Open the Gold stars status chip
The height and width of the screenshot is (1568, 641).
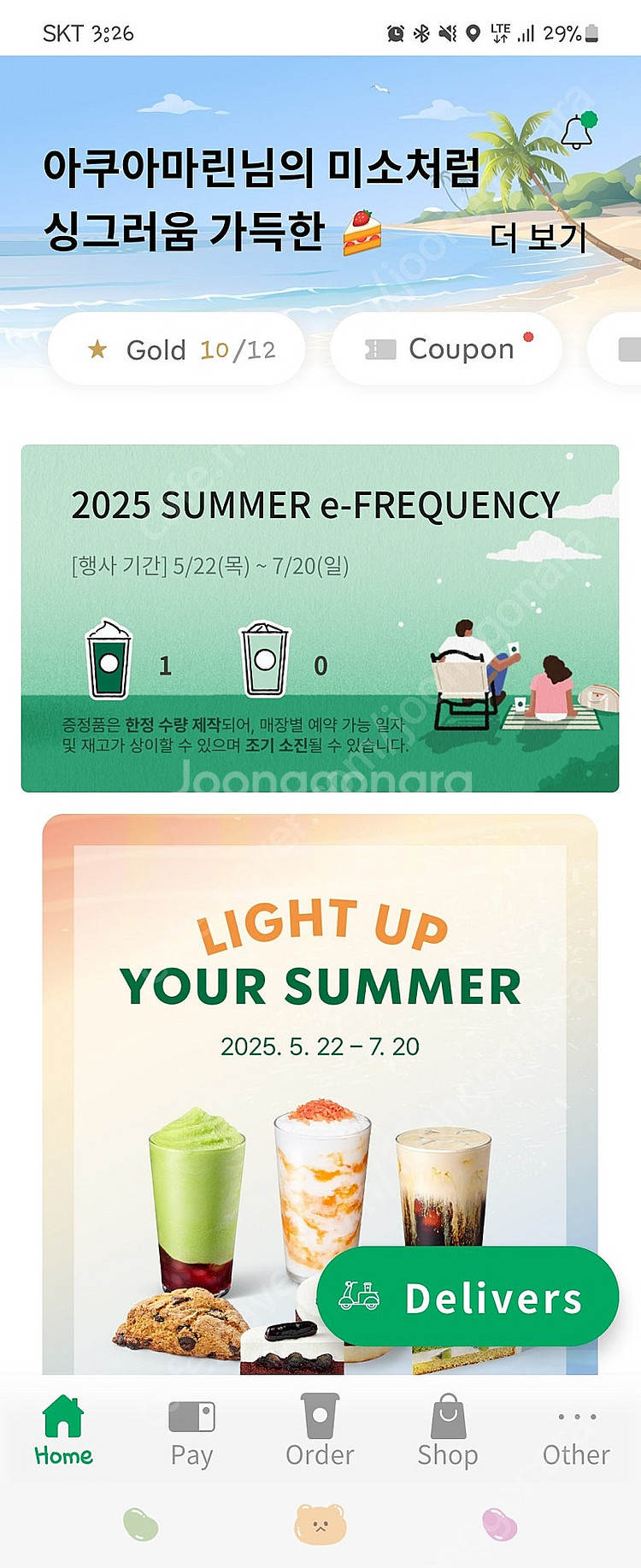177,349
